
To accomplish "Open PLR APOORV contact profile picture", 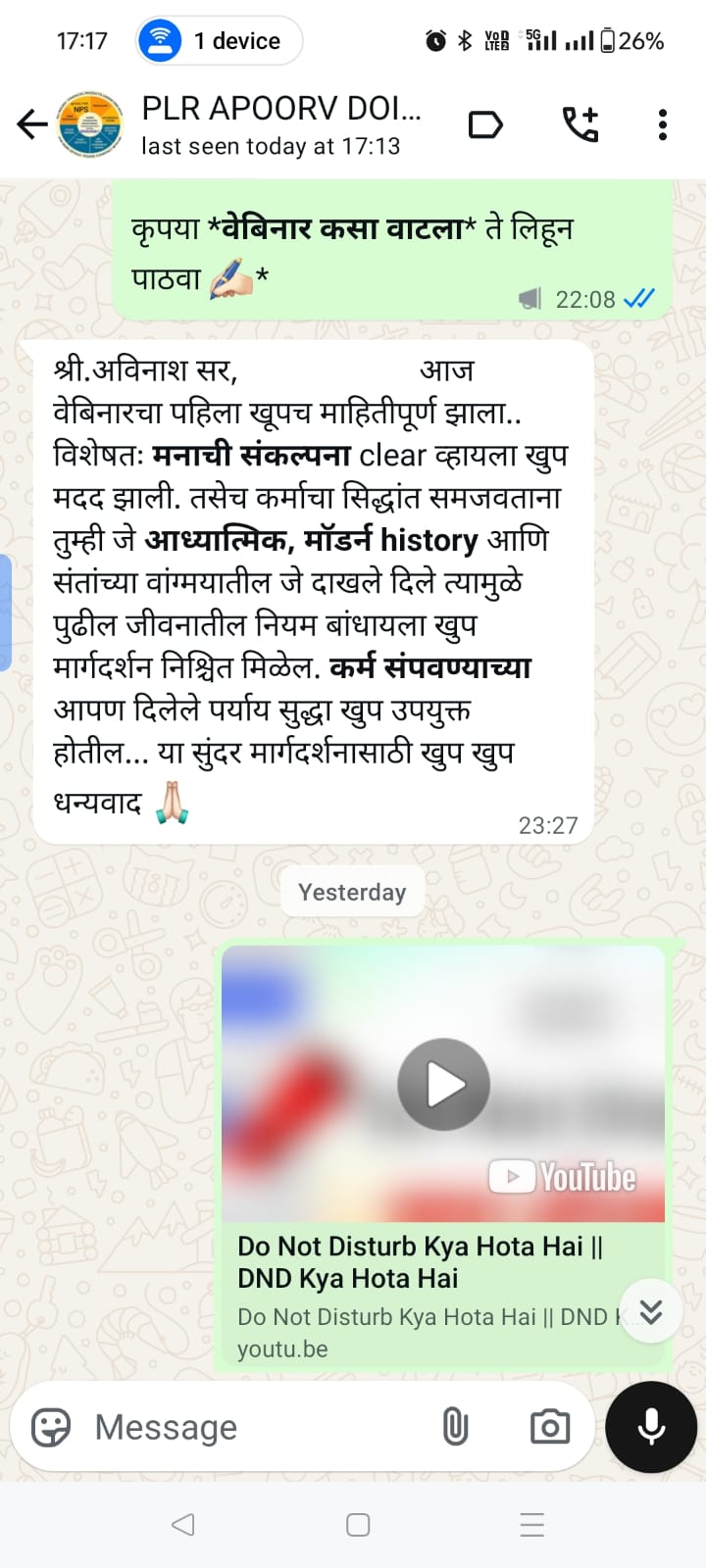I will pyautogui.click(x=90, y=124).
